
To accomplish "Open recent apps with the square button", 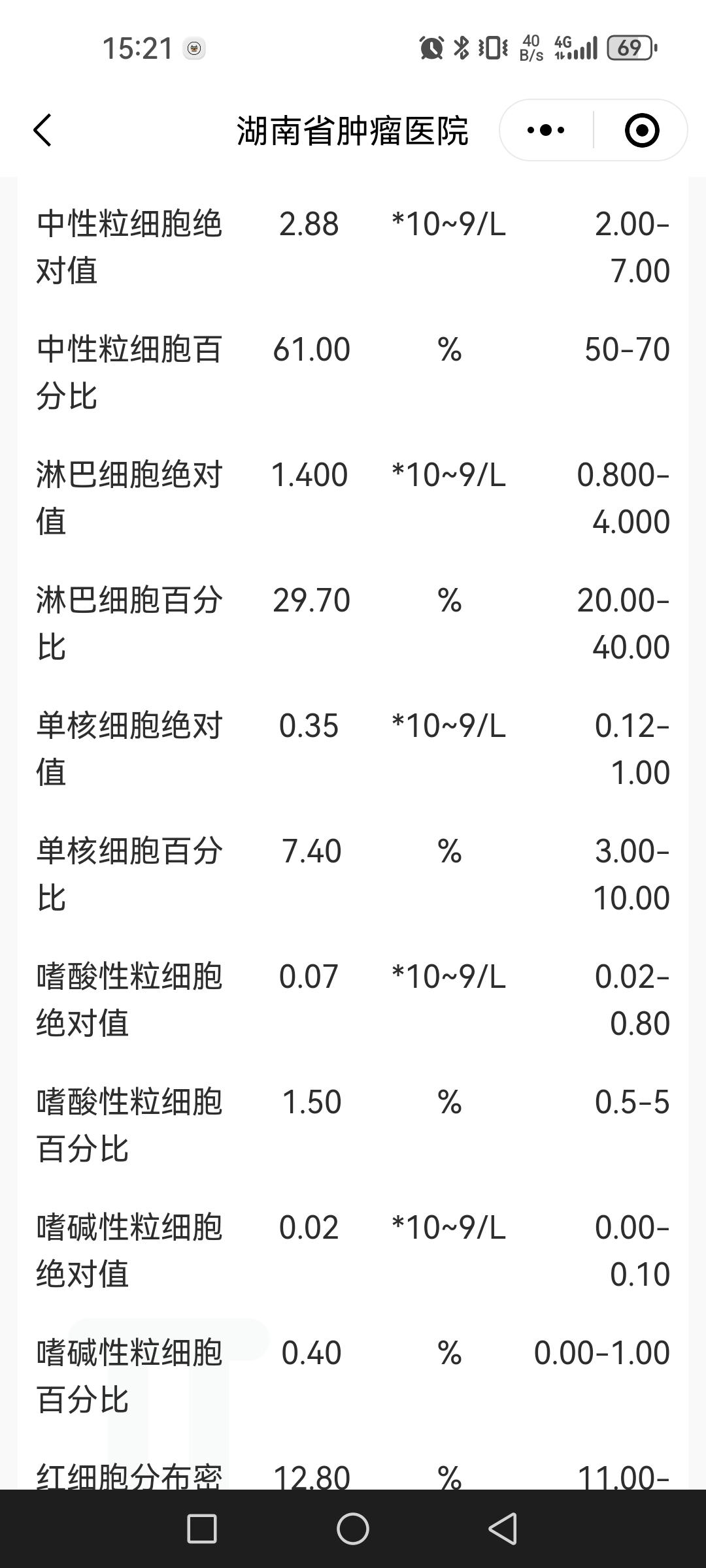I will click(x=202, y=1529).
